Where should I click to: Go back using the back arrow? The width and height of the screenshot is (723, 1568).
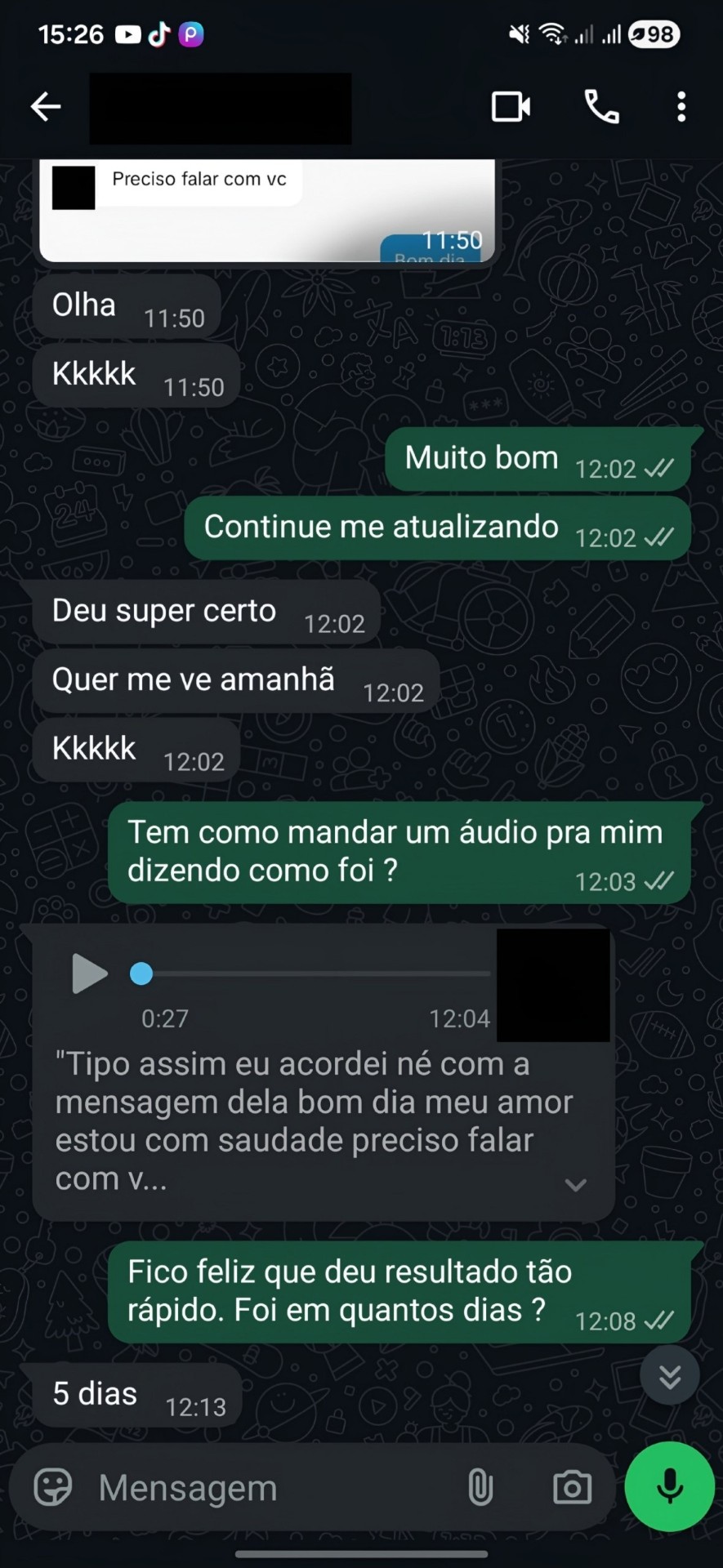pyautogui.click(x=45, y=107)
